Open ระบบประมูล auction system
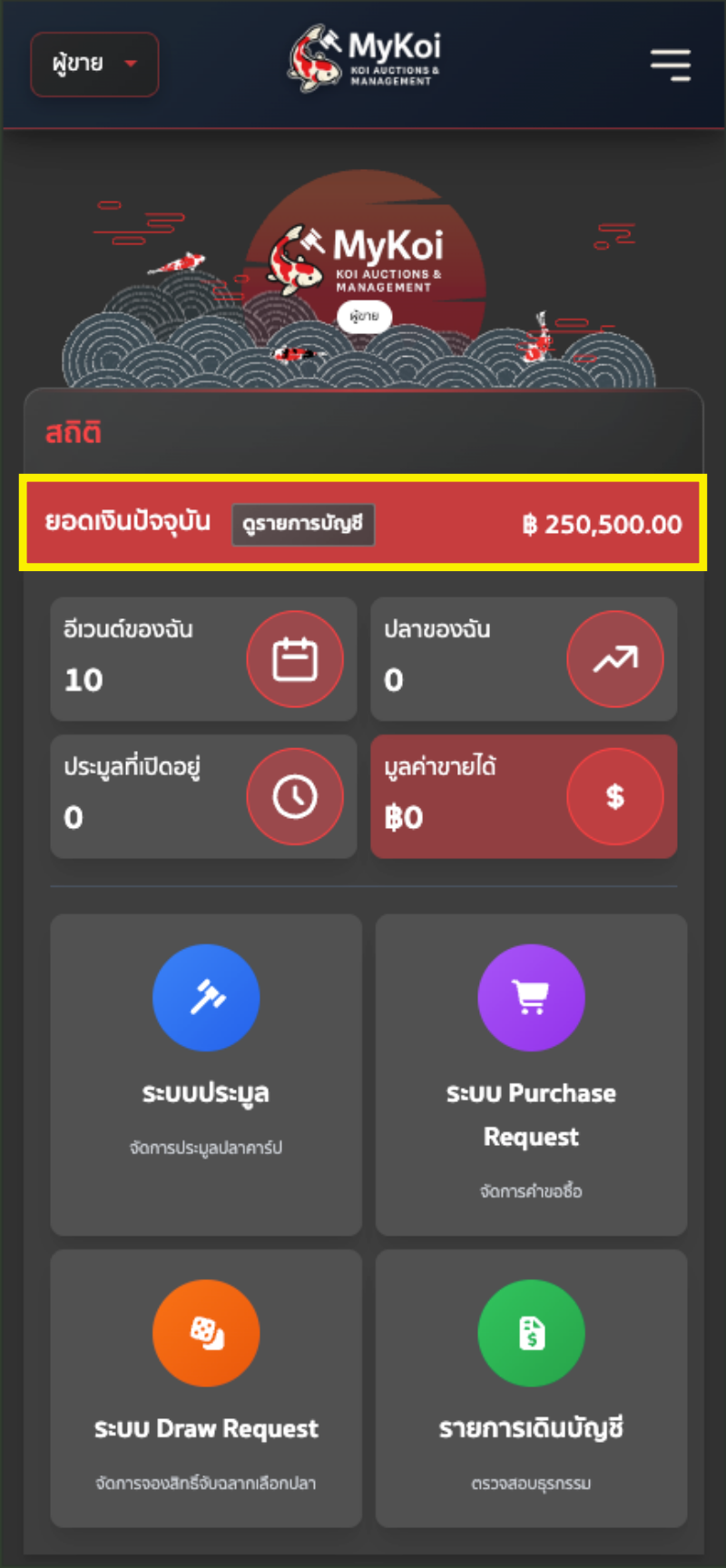Viewport: 726px width, 1568px height. 206,1075
